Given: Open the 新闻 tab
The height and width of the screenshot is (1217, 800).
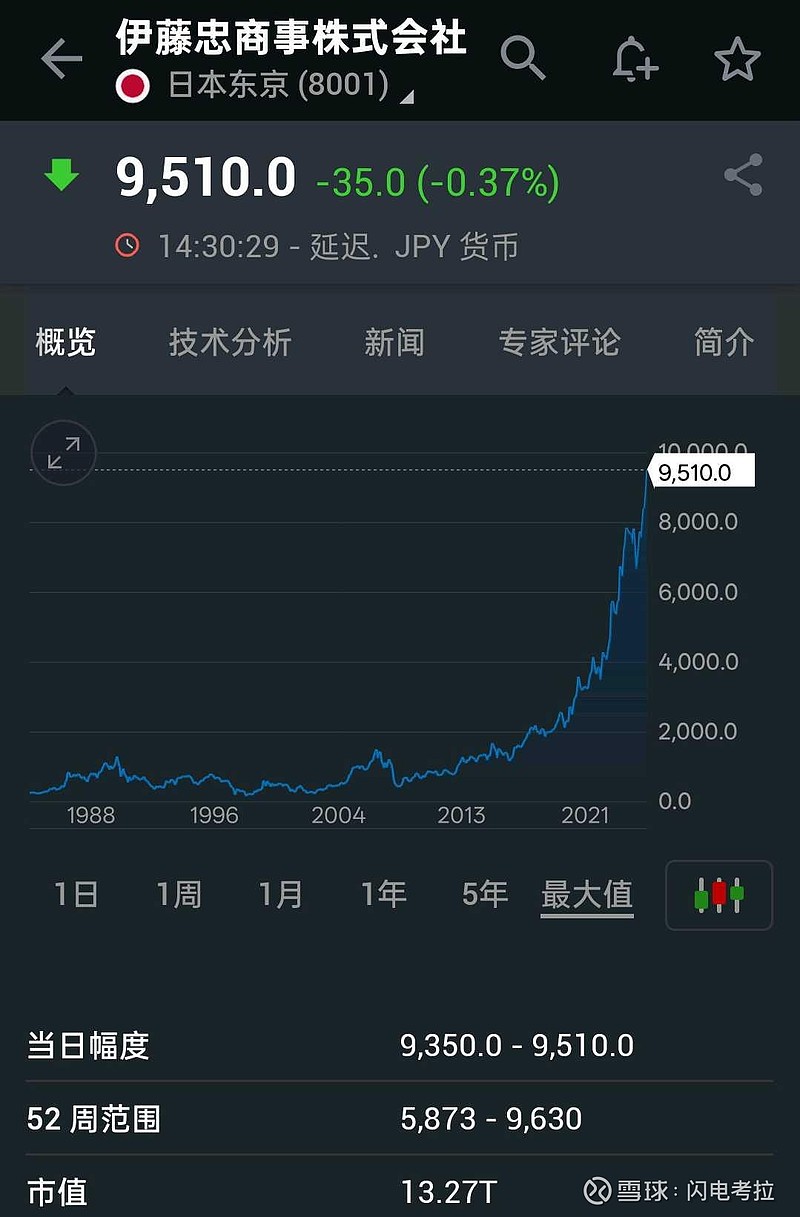Looking at the screenshot, I should point(394,343).
